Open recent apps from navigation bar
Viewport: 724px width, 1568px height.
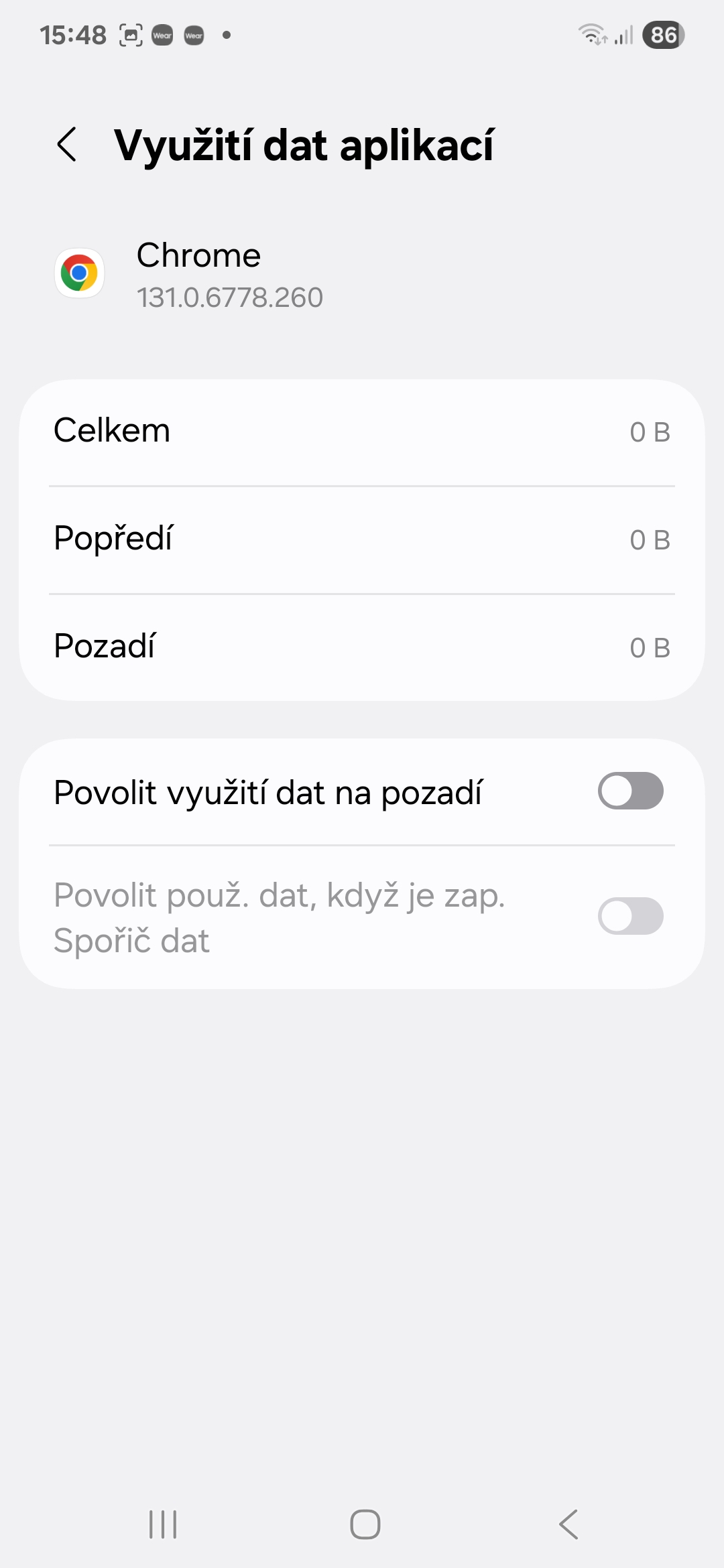click(x=163, y=1524)
